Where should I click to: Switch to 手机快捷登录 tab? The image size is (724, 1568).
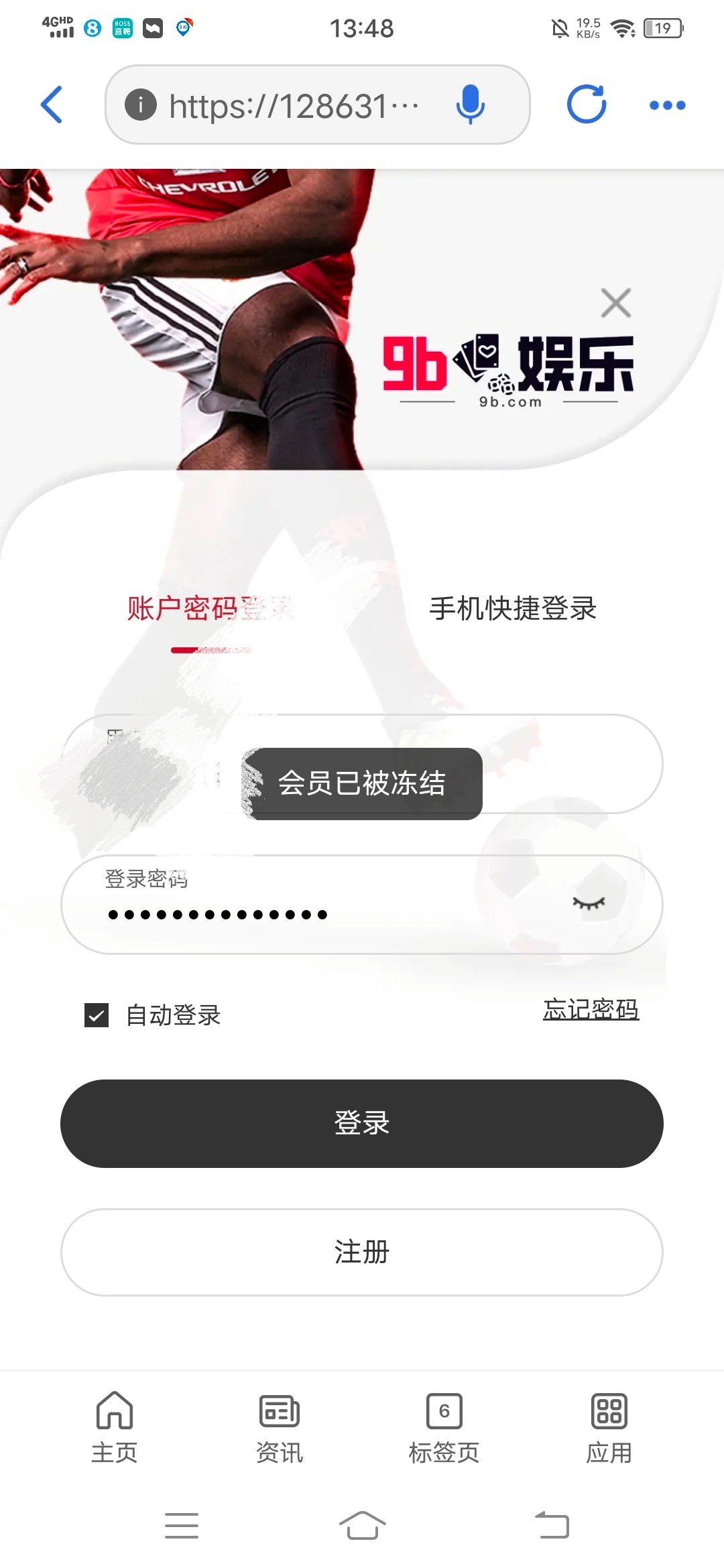(513, 609)
